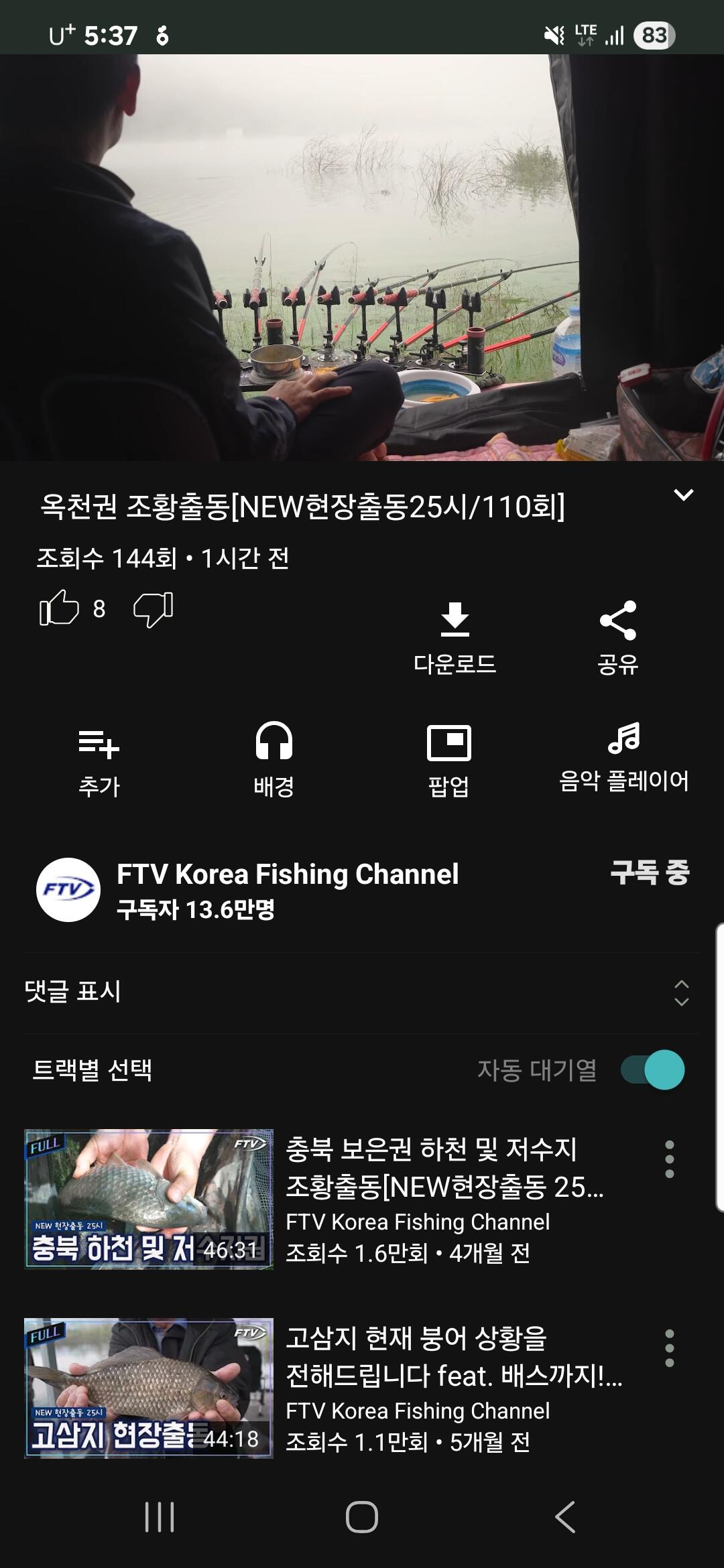
Task: Play the 충북 보은권 하천 및 저수지 video
Action: (x=149, y=1199)
